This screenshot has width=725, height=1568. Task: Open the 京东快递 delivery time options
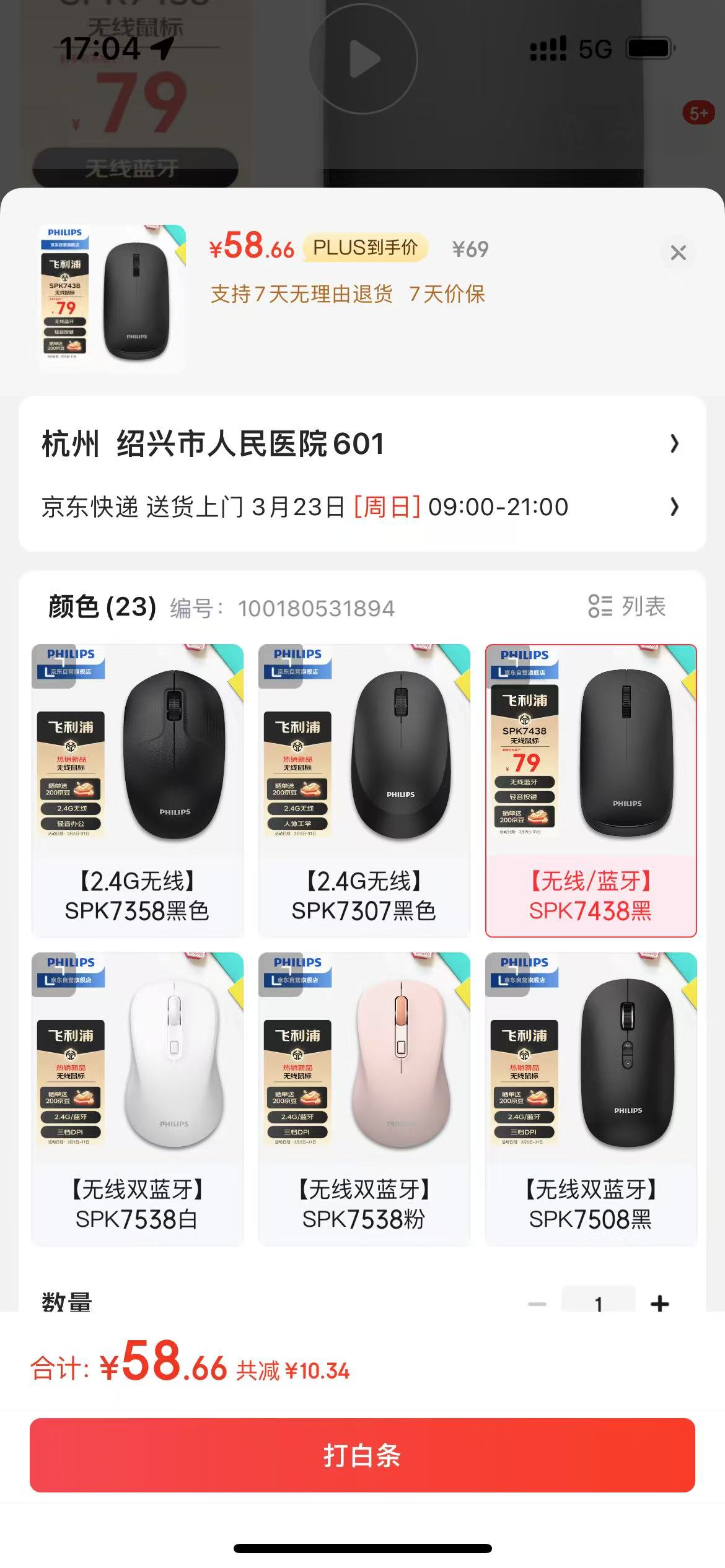click(x=362, y=507)
